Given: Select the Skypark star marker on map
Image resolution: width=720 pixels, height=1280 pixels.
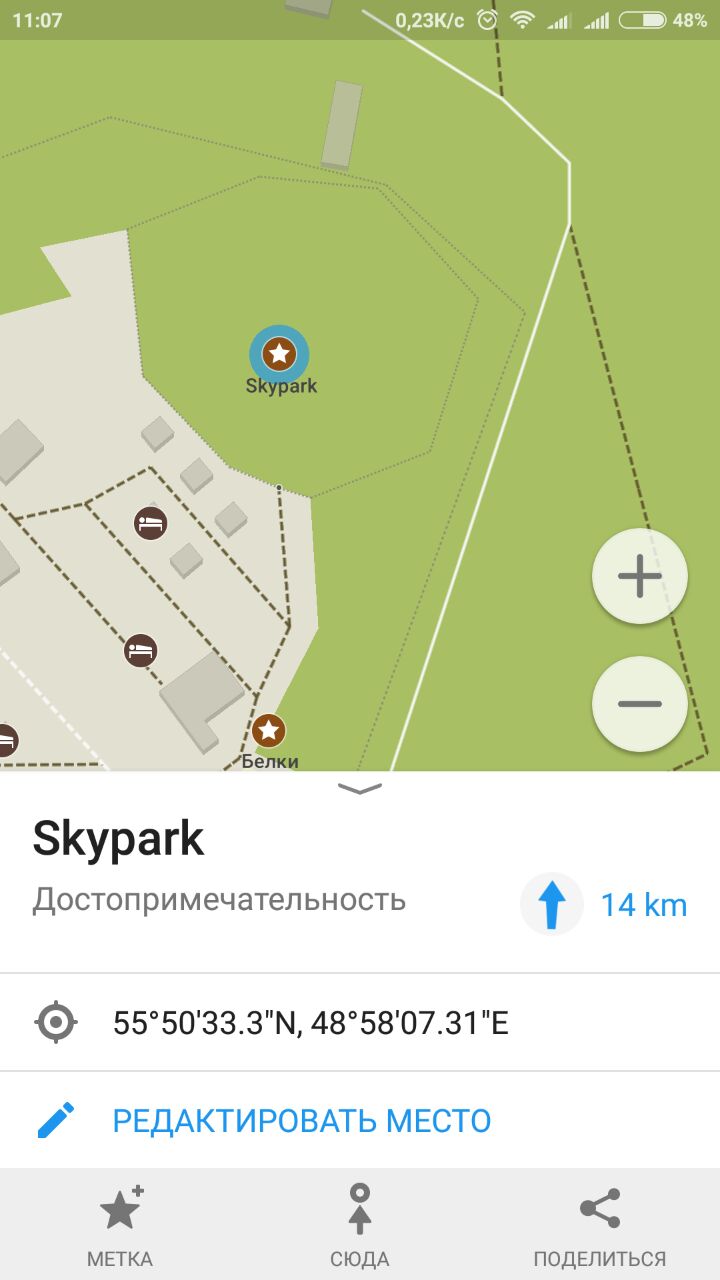Looking at the screenshot, I should (x=279, y=354).
